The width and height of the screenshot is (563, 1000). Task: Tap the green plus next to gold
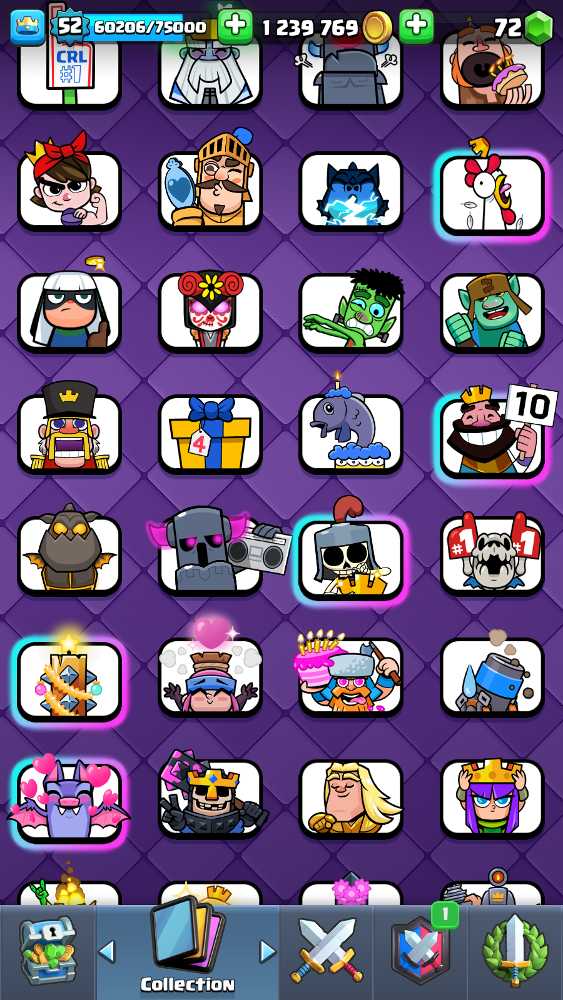pyautogui.click(x=416, y=27)
